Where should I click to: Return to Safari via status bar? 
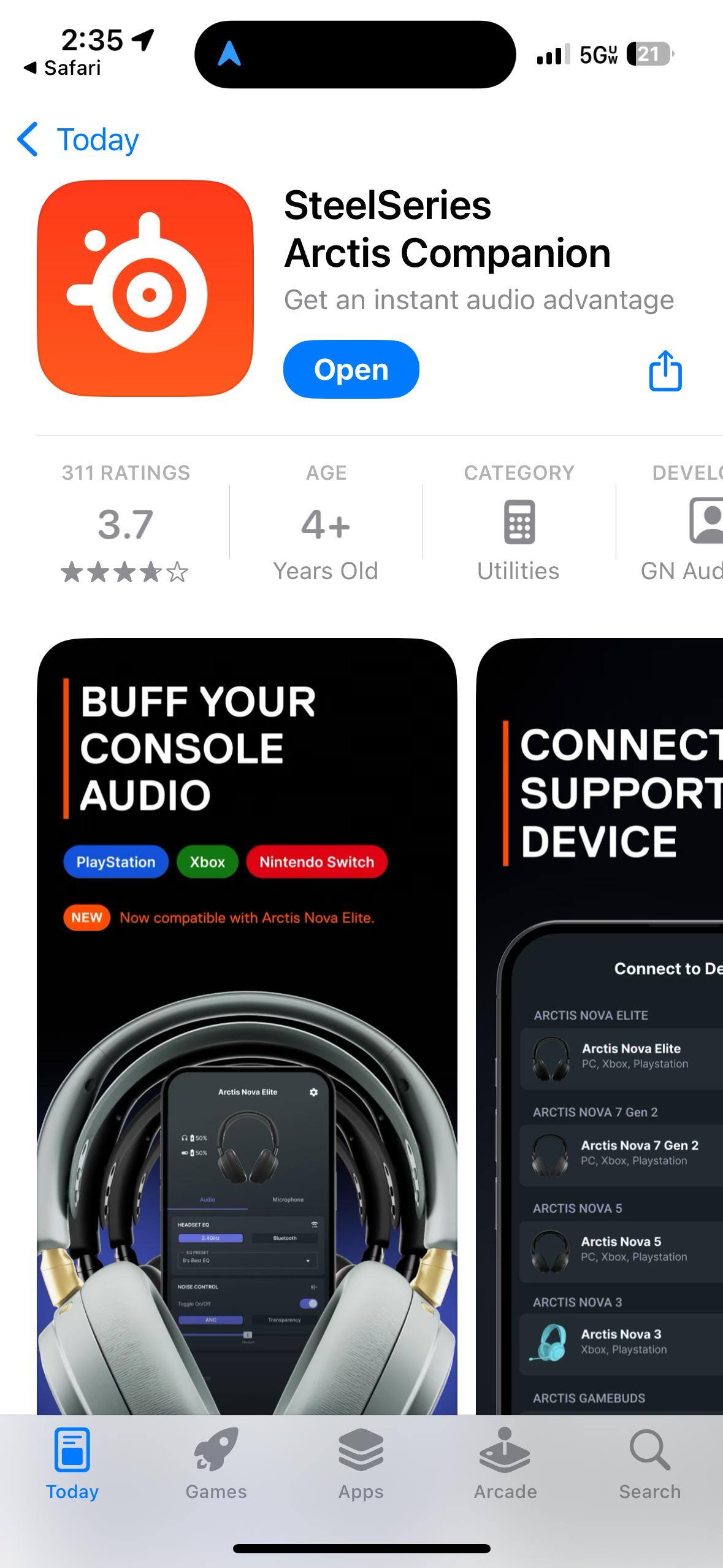63,67
